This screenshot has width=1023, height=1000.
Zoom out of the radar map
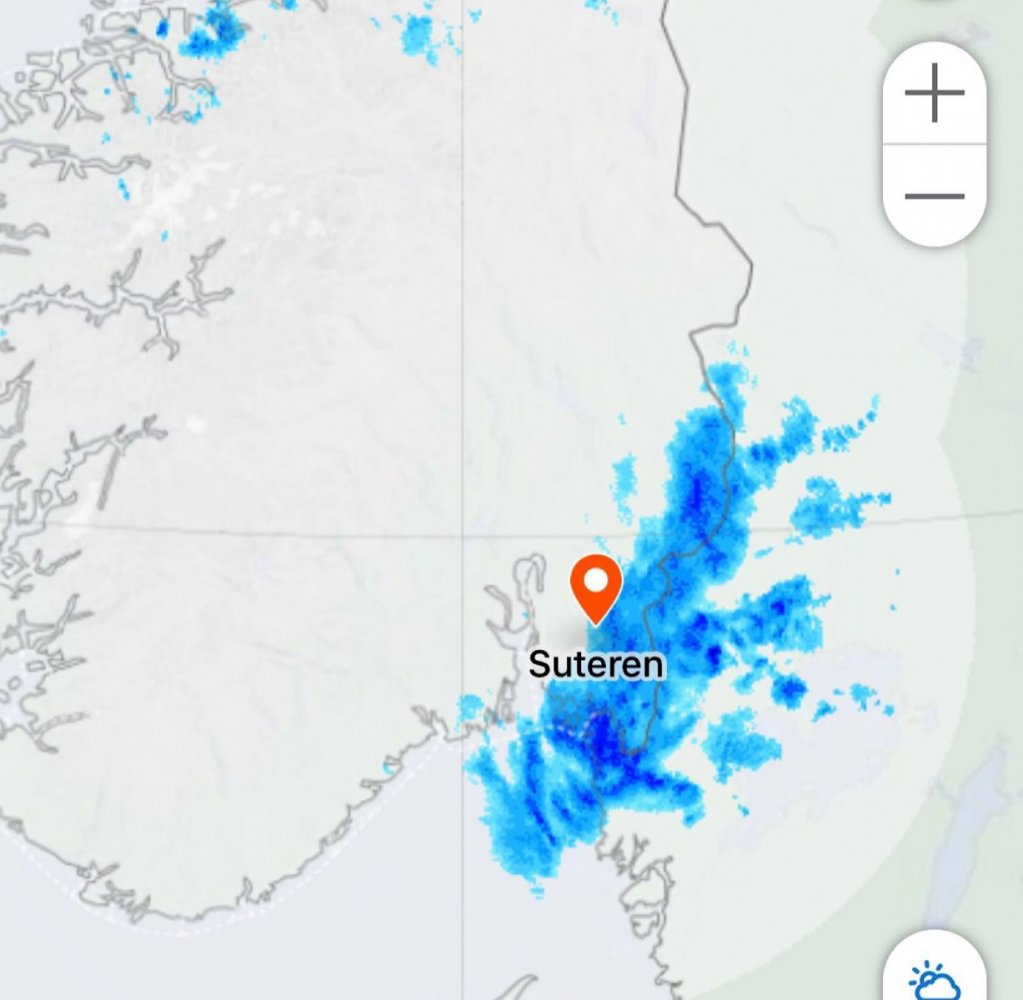(934, 196)
